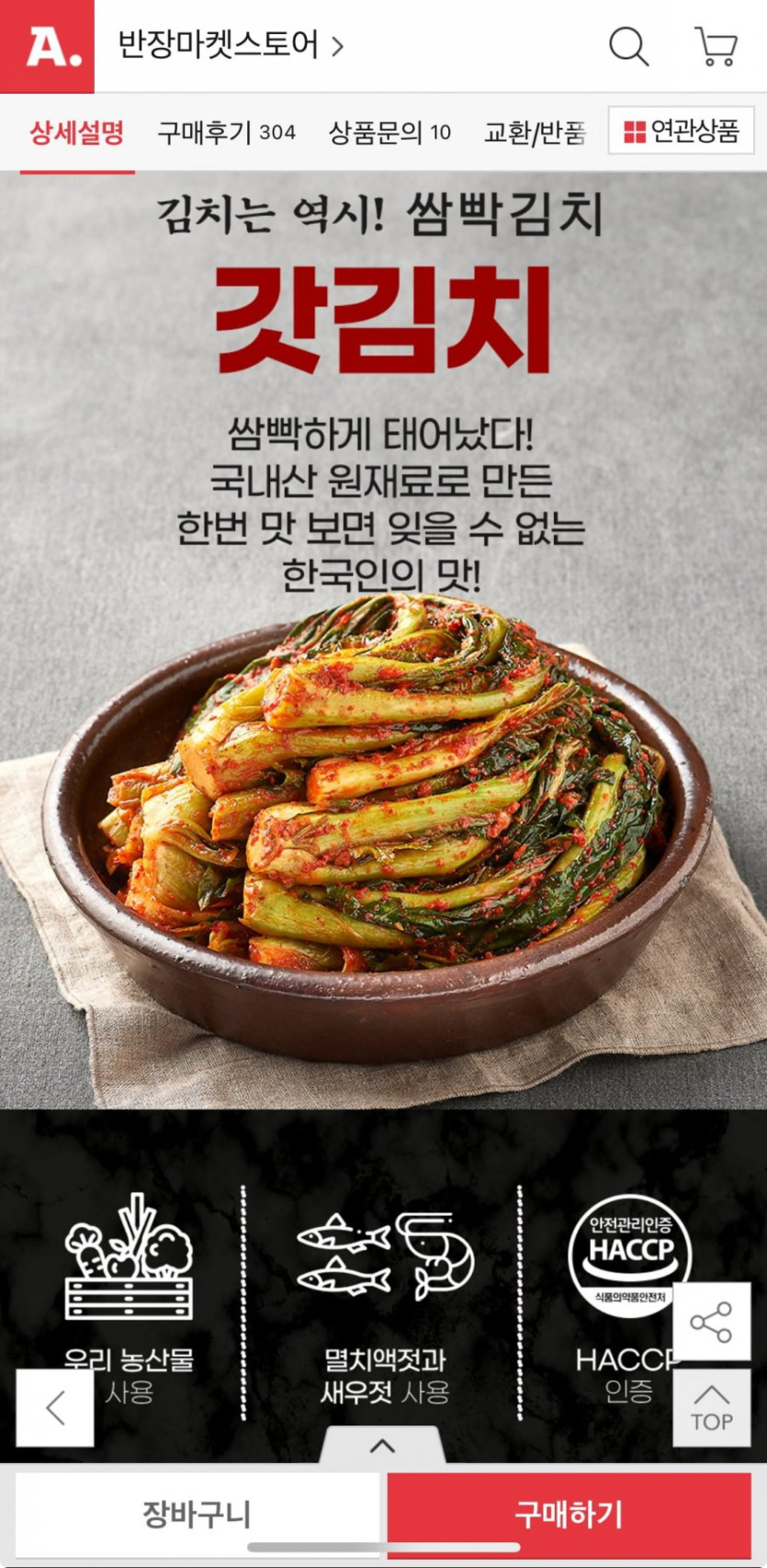Go to 반장마켓스토어 store page
The image size is (767, 1568).
click(x=230, y=45)
